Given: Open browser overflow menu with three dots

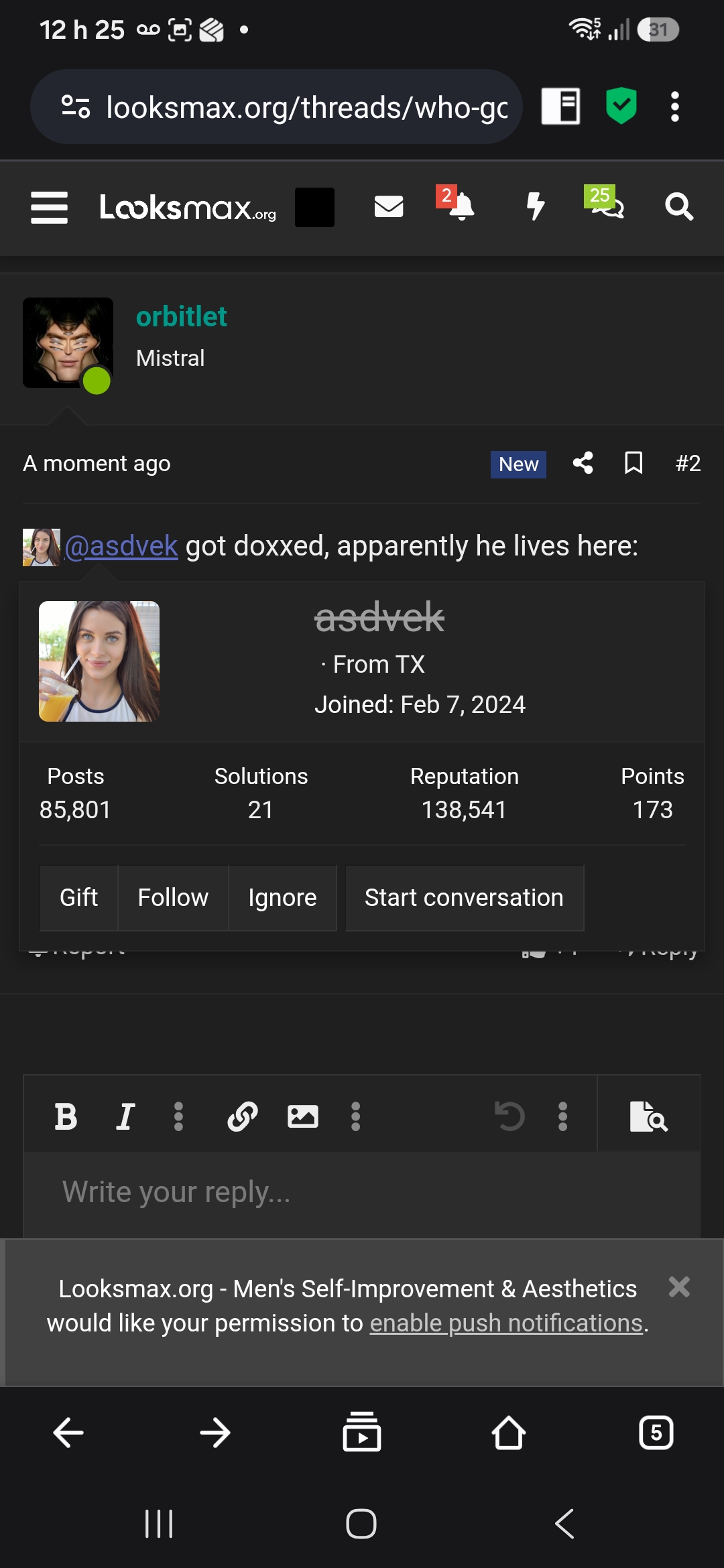Looking at the screenshot, I should click(x=675, y=107).
